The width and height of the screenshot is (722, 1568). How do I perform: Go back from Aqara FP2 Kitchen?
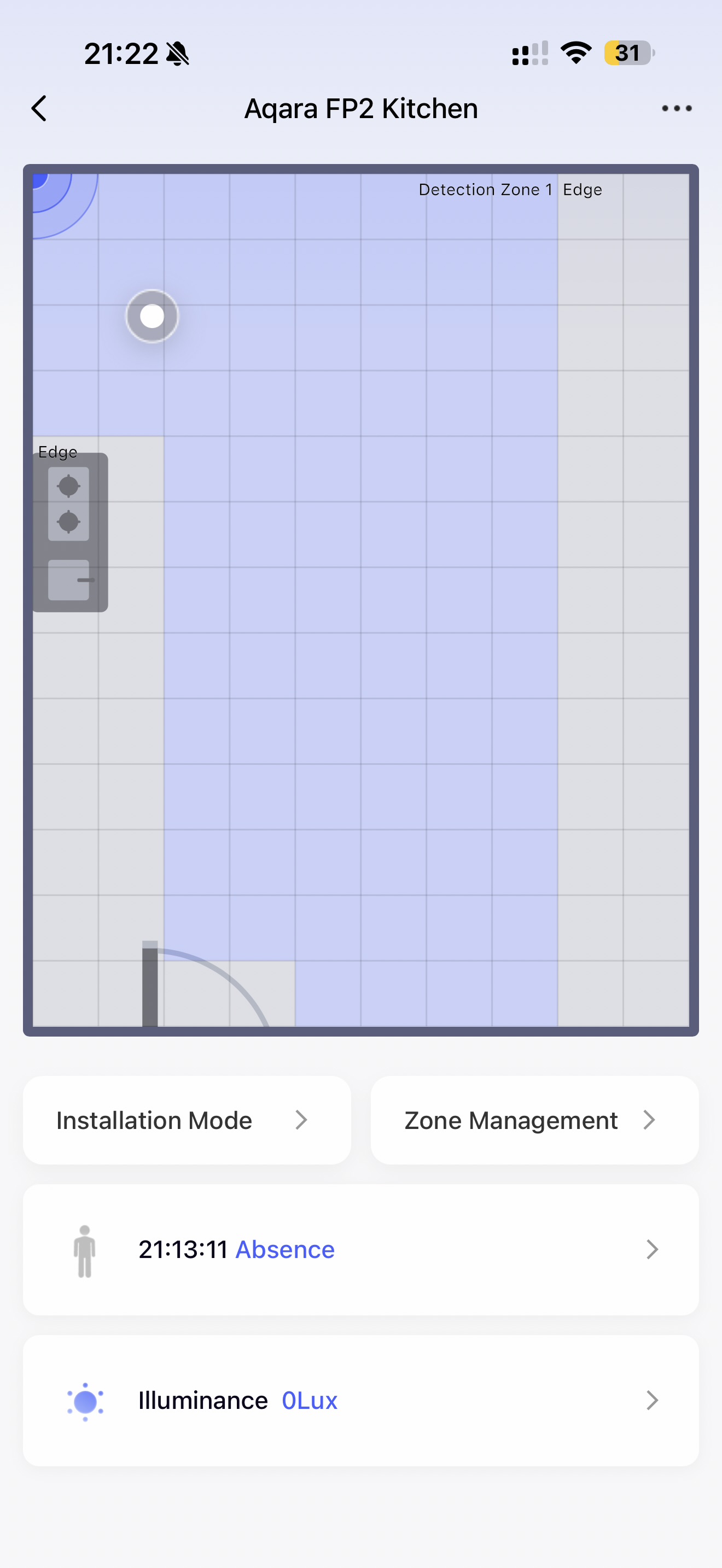pos(39,109)
